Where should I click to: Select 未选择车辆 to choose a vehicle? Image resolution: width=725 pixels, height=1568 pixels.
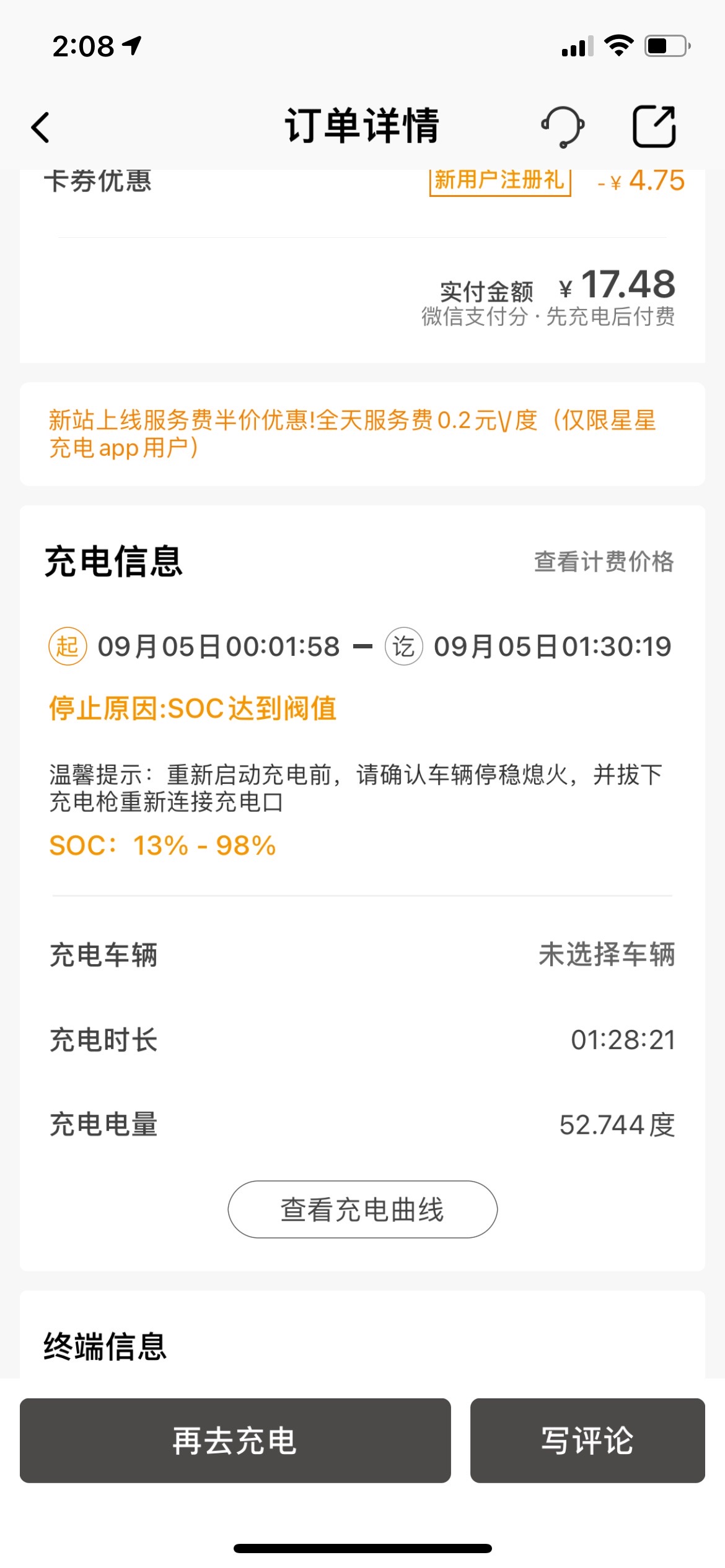pyautogui.click(x=607, y=954)
